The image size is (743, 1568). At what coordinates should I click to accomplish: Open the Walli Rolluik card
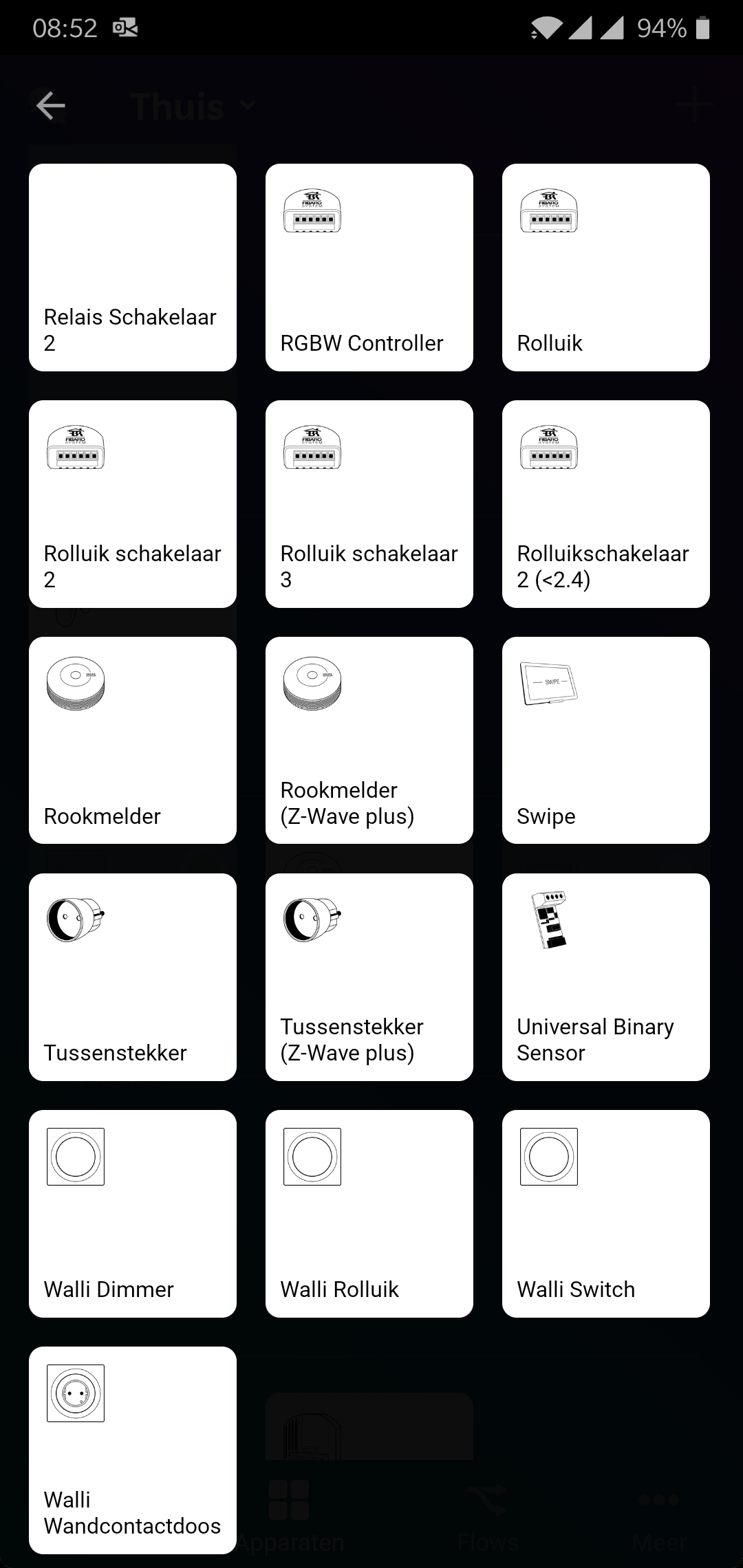[369, 1214]
